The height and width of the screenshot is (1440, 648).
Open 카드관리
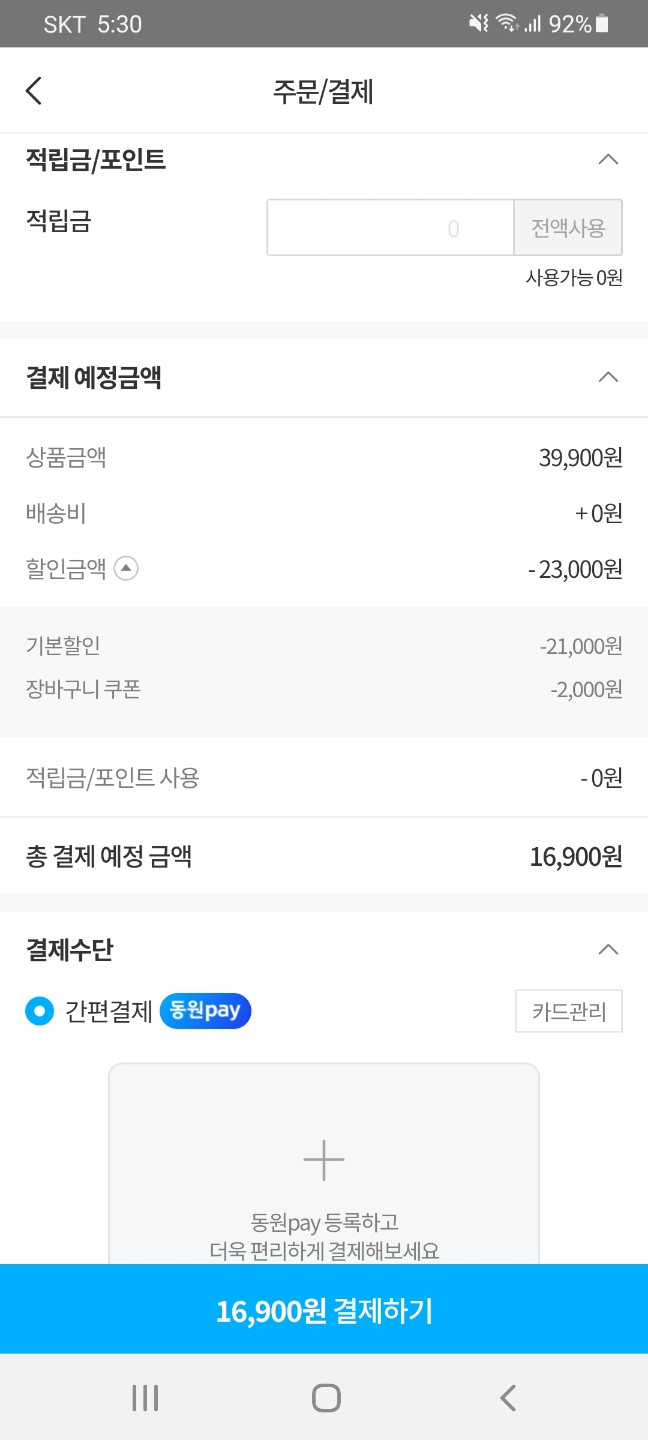pyautogui.click(x=569, y=1011)
